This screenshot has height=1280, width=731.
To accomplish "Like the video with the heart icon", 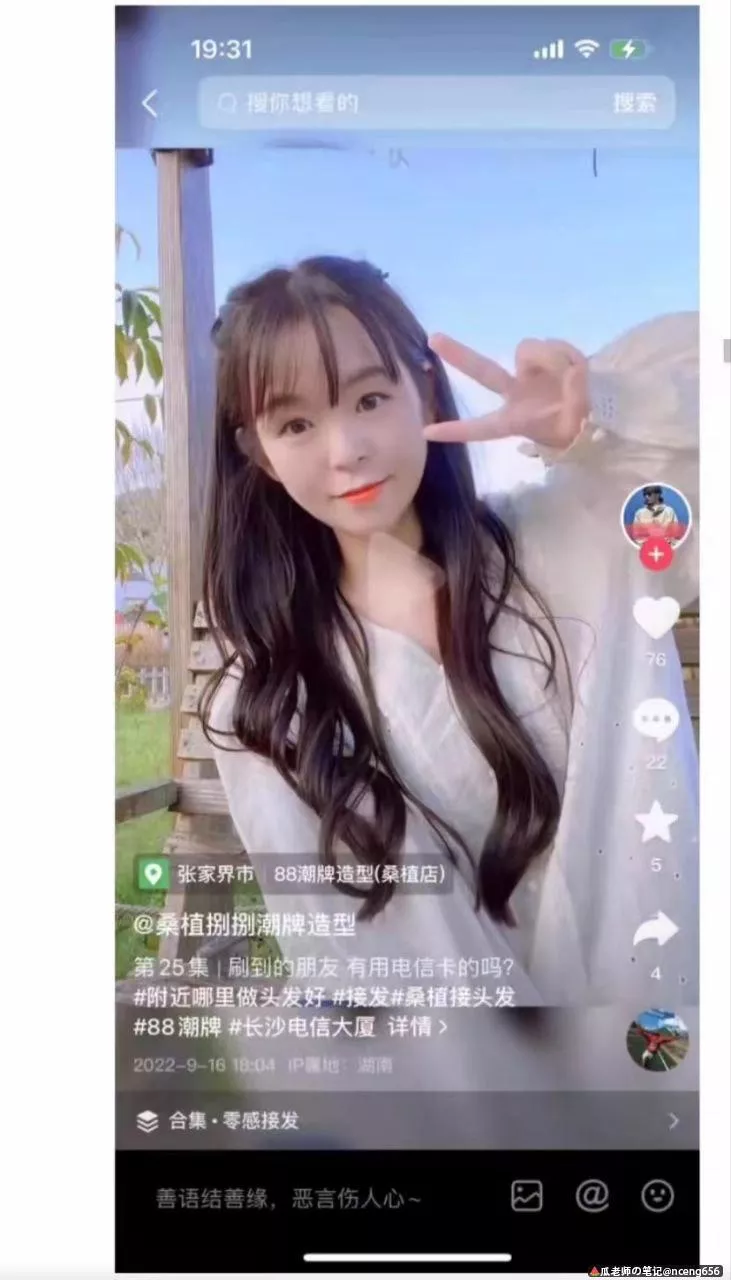I will (656, 617).
